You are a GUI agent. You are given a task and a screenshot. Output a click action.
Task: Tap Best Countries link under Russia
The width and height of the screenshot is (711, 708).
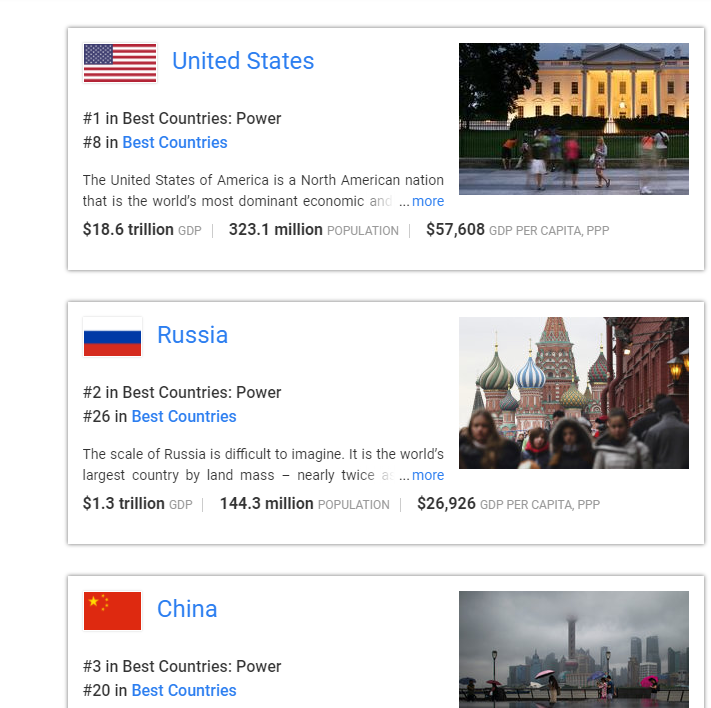pyautogui.click(x=183, y=416)
